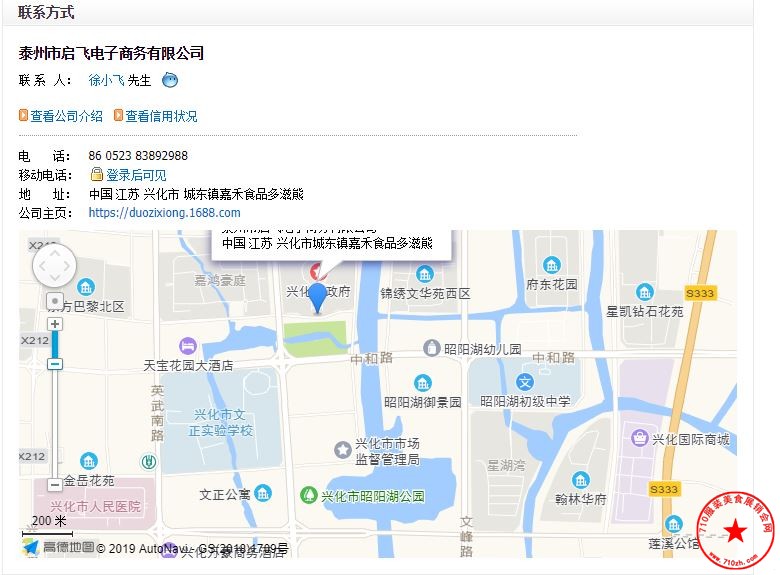This screenshot has width=780, height=575.
Task: Open the 查看信用状况 link
Action: pyautogui.click(x=161, y=116)
